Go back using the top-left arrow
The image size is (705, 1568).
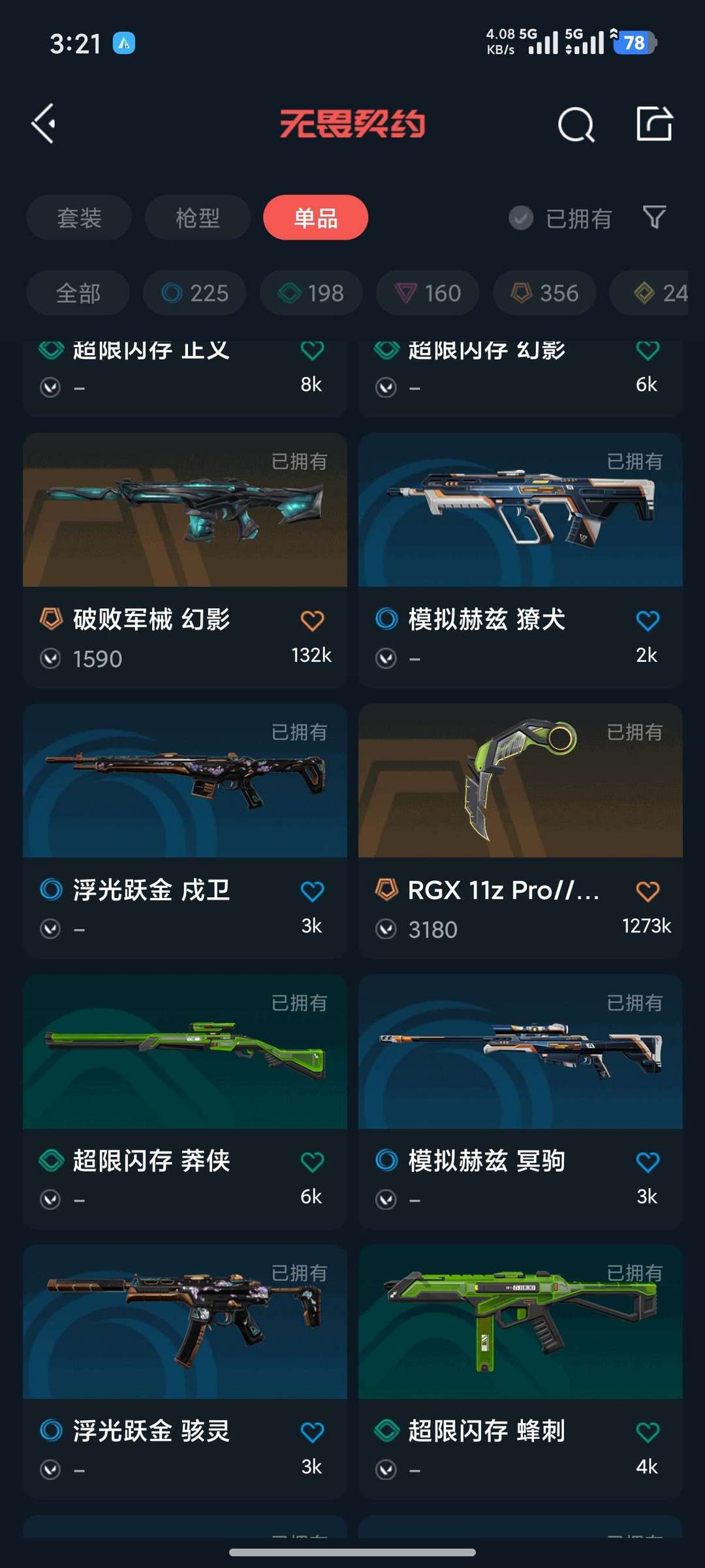tap(44, 123)
